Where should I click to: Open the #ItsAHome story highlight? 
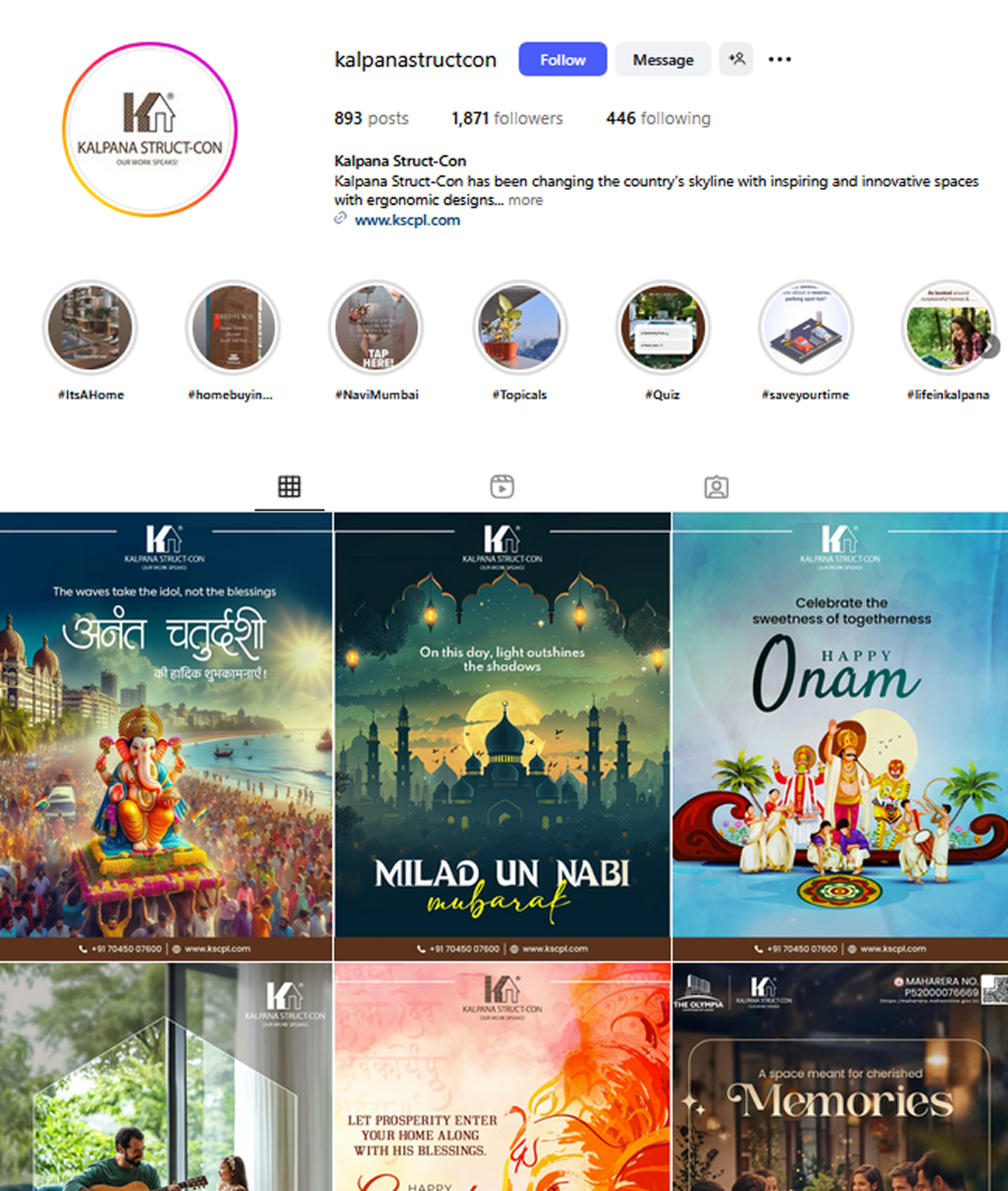(x=91, y=328)
